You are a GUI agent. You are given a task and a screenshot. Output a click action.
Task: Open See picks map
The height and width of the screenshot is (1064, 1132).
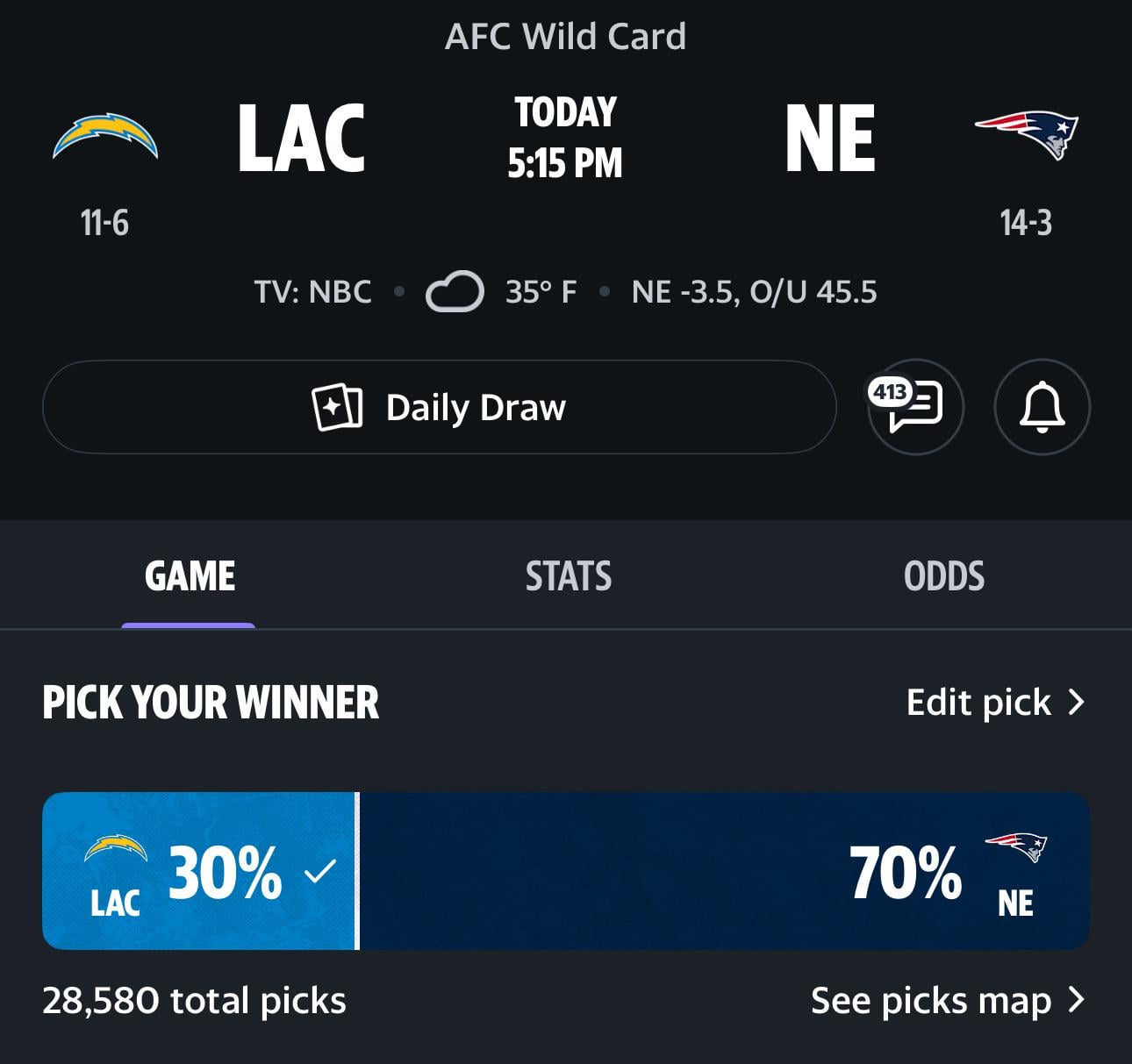click(x=947, y=1000)
